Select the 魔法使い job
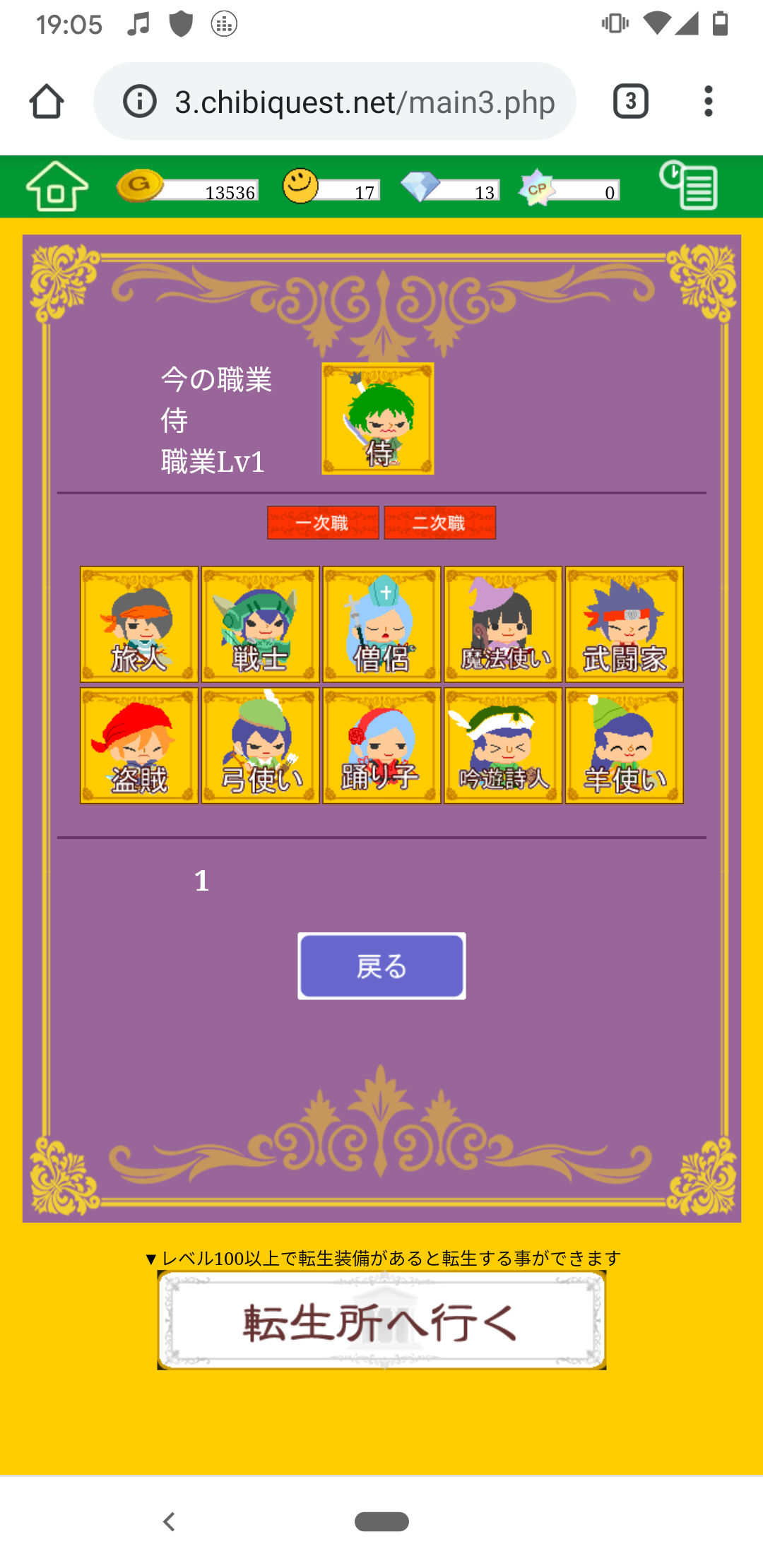The image size is (763, 1568). pos(503,624)
